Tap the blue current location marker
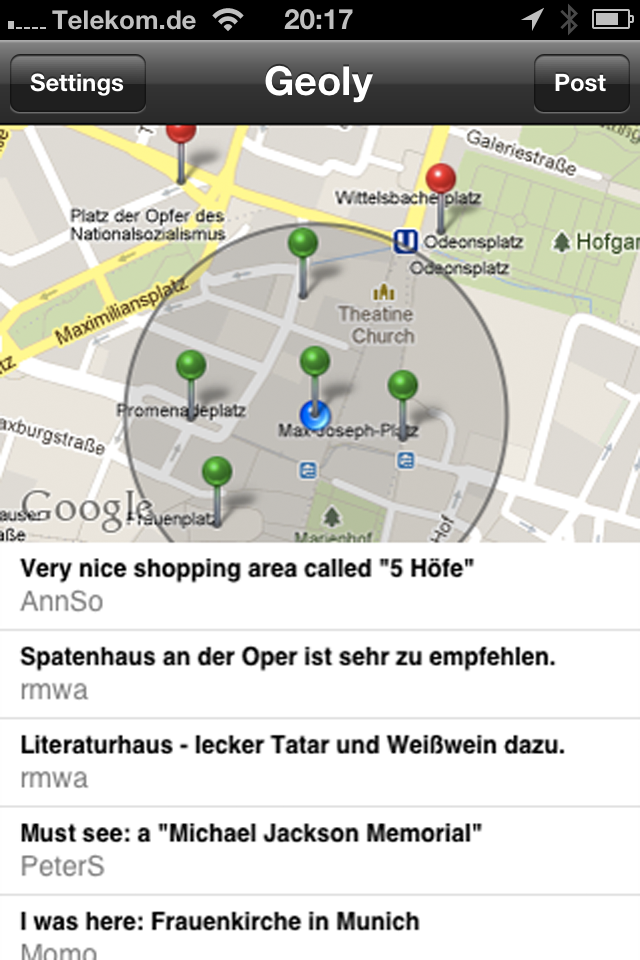The image size is (640, 960). tap(314, 415)
